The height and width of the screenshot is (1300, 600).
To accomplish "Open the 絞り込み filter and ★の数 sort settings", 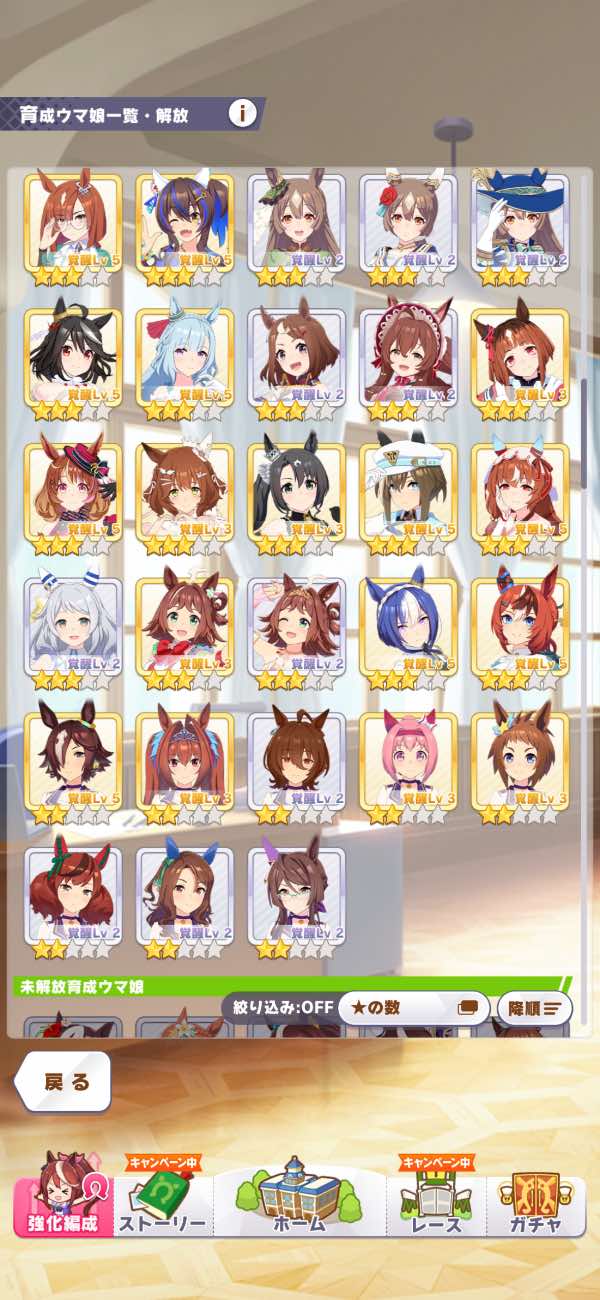I will (x=413, y=1008).
